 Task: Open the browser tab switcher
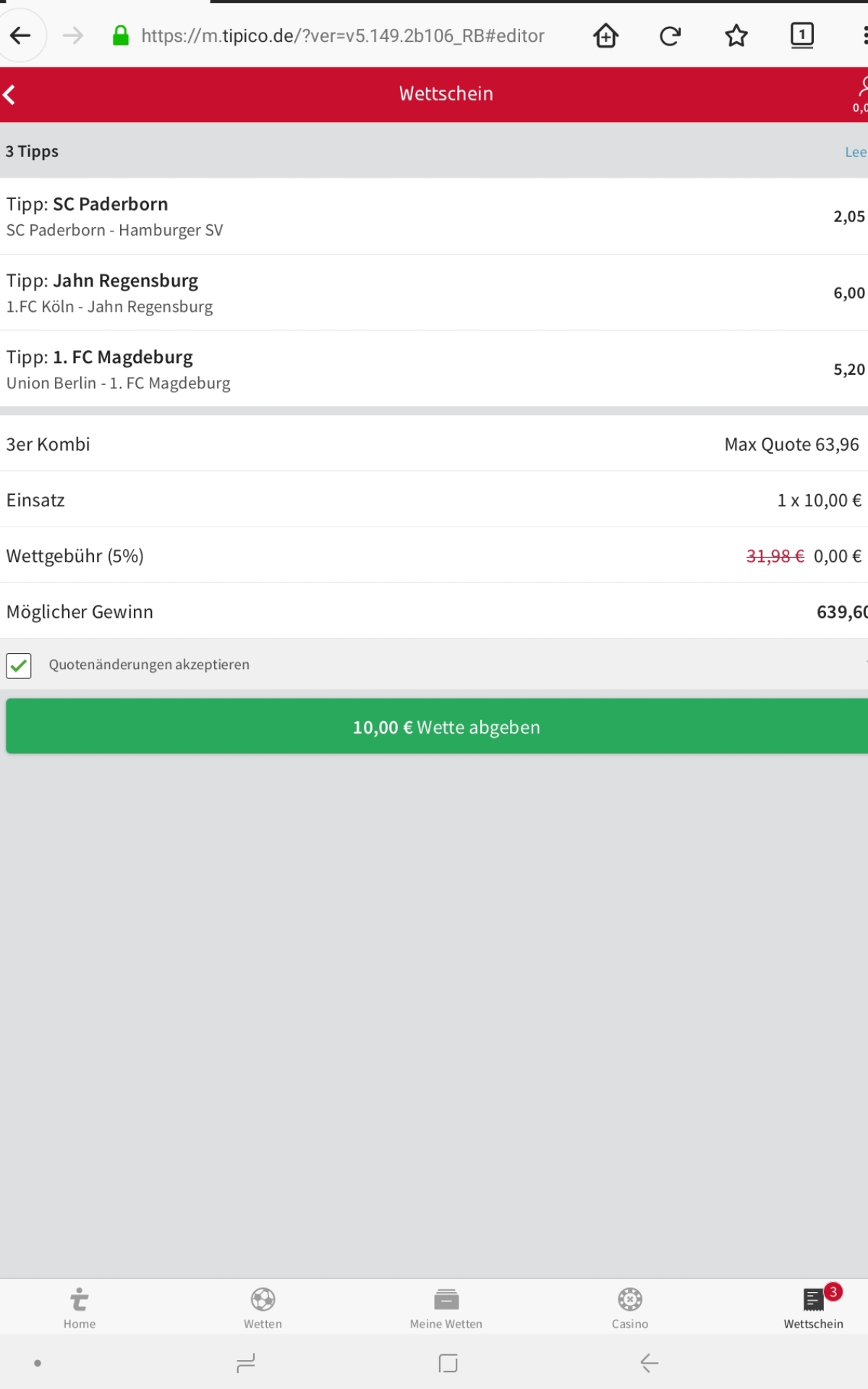click(x=801, y=35)
